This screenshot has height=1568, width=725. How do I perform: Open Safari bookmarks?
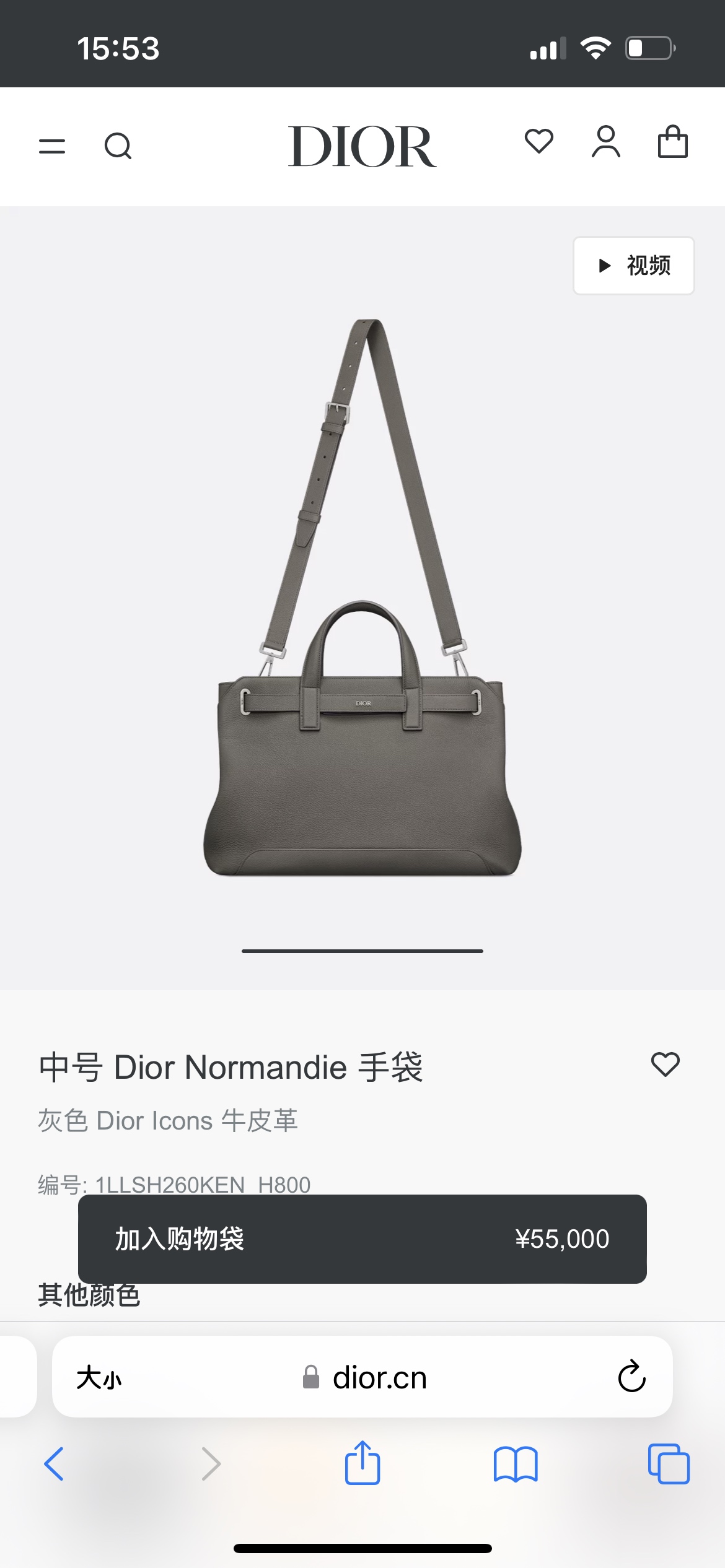point(516,1464)
